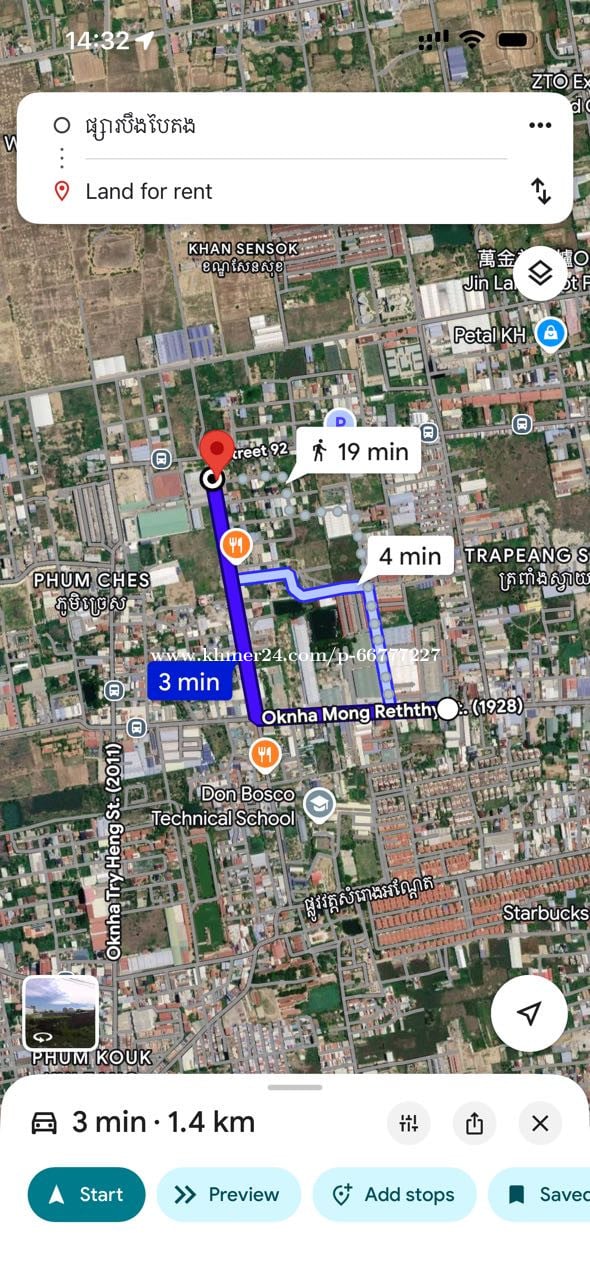Screen dimensions: 590x1280
Task: Close the directions panel
Action: (540, 1123)
